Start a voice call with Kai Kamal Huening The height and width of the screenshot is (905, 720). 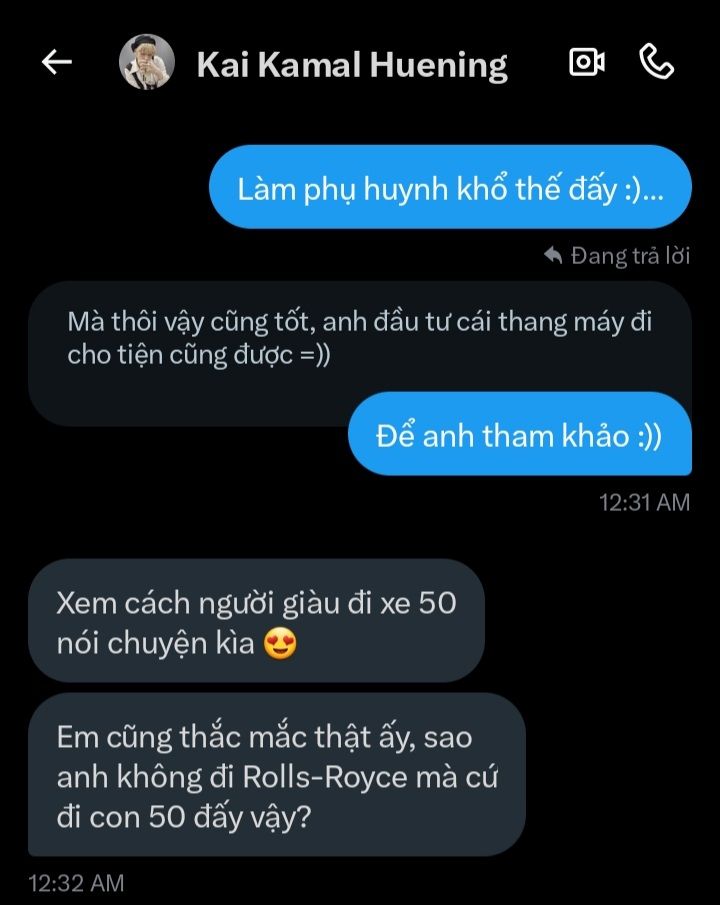coord(656,63)
